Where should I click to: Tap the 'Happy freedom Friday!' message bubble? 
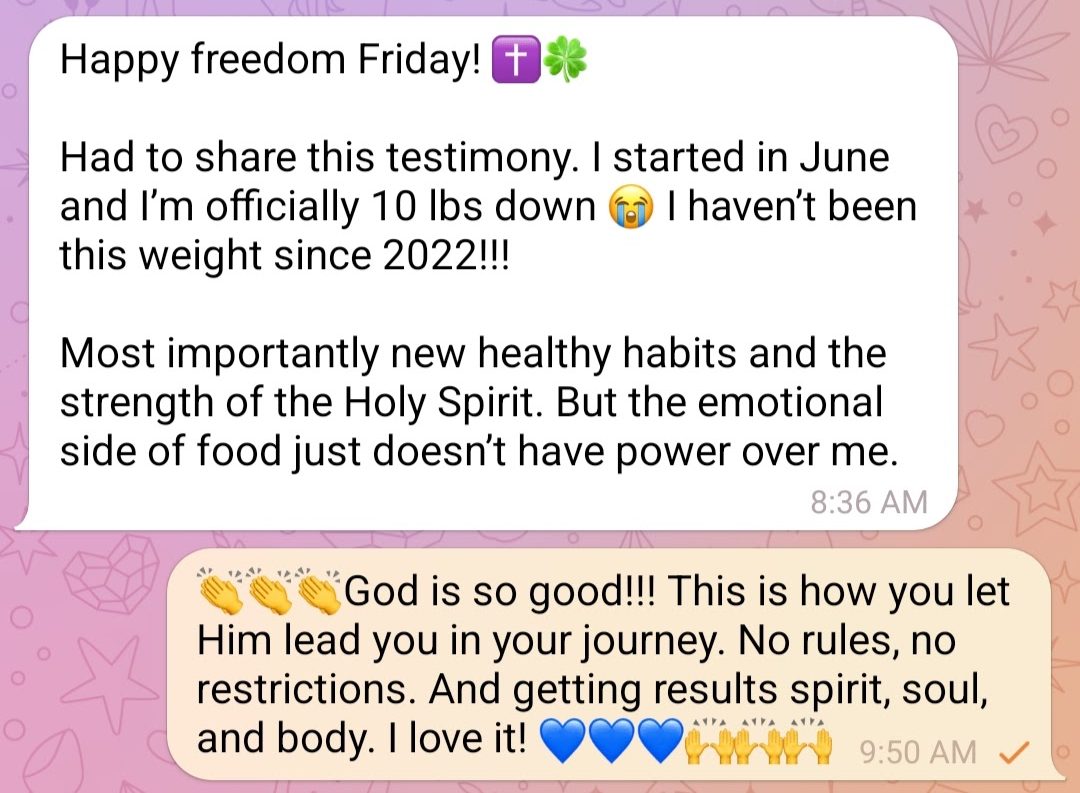coord(487,270)
